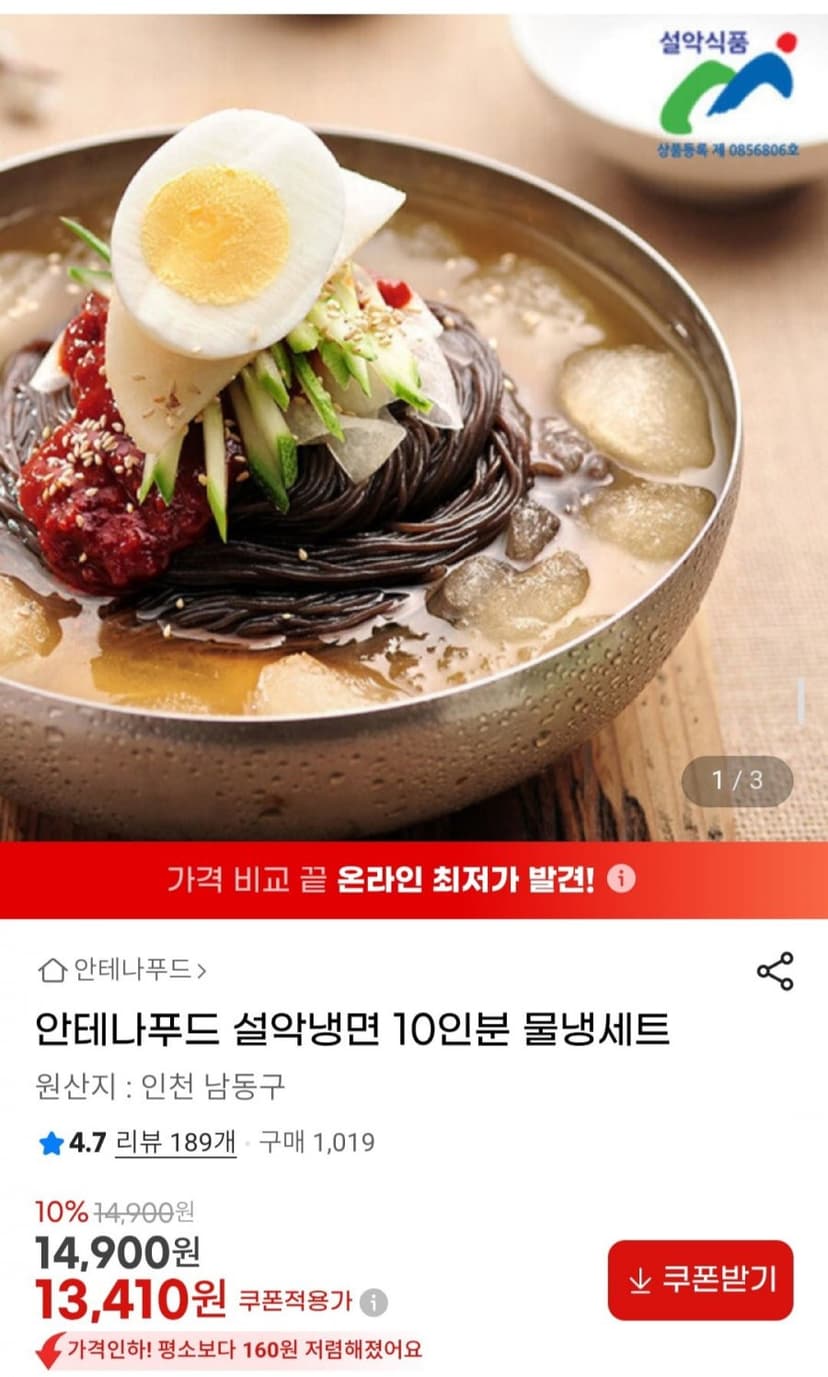Tap the 쿠폰받기 coupon button

(x=700, y=1280)
